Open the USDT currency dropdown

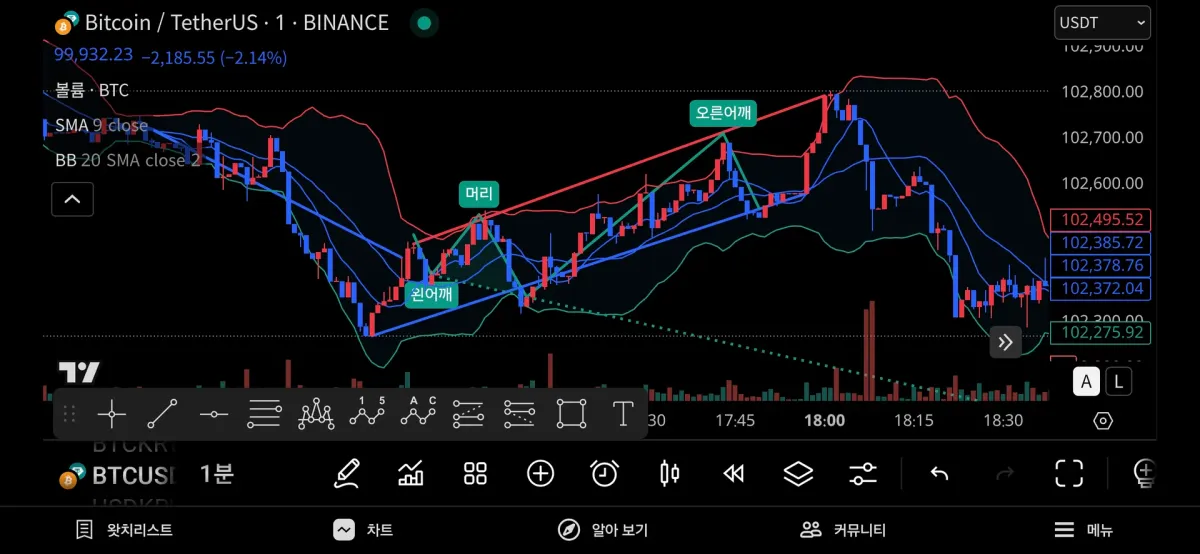[1102, 22]
